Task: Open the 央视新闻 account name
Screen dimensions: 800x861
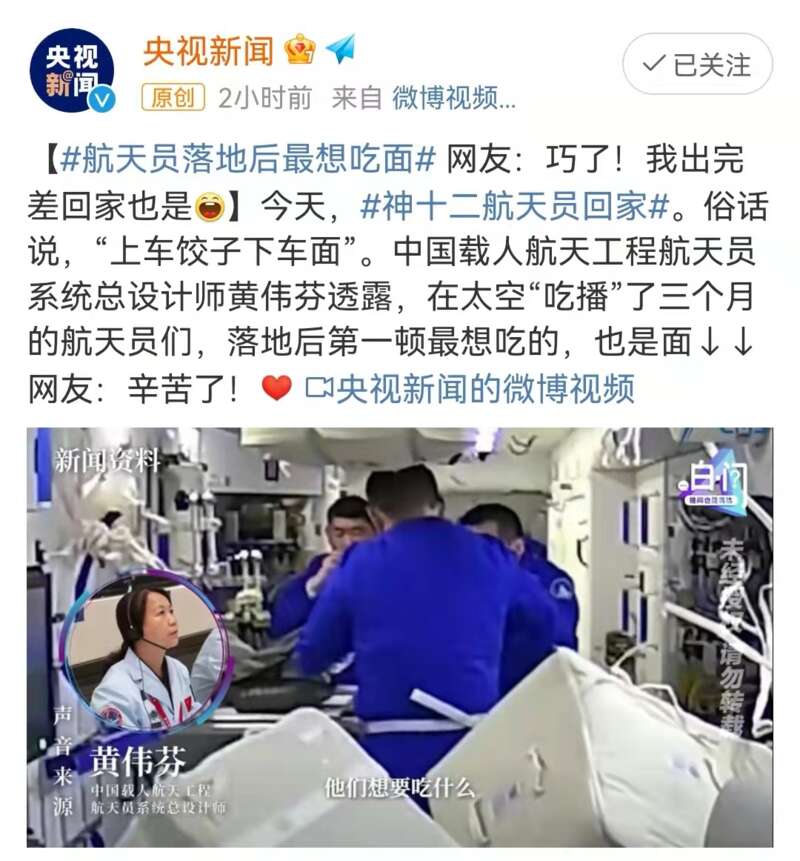Action: pos(207,49)
